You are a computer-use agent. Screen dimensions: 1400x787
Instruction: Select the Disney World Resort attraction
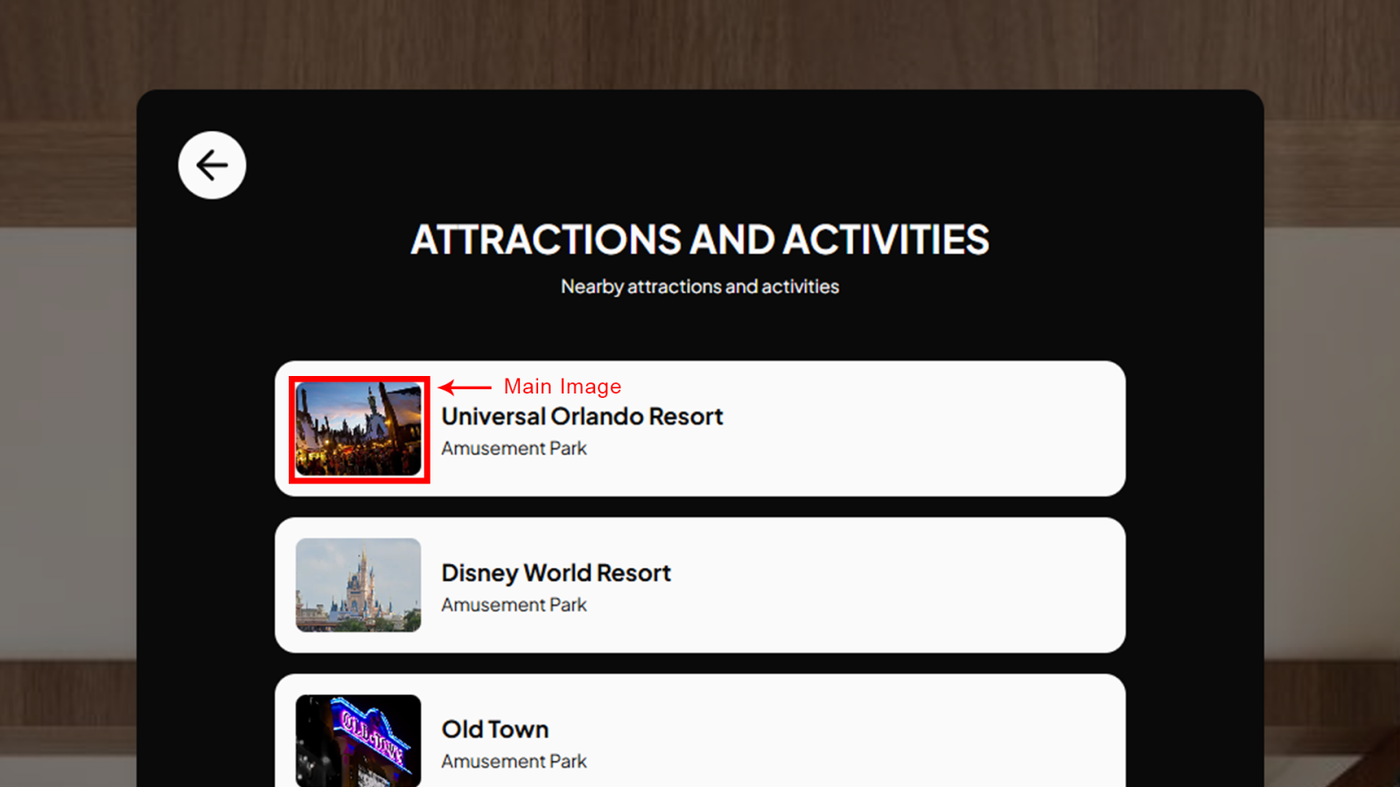700,585
